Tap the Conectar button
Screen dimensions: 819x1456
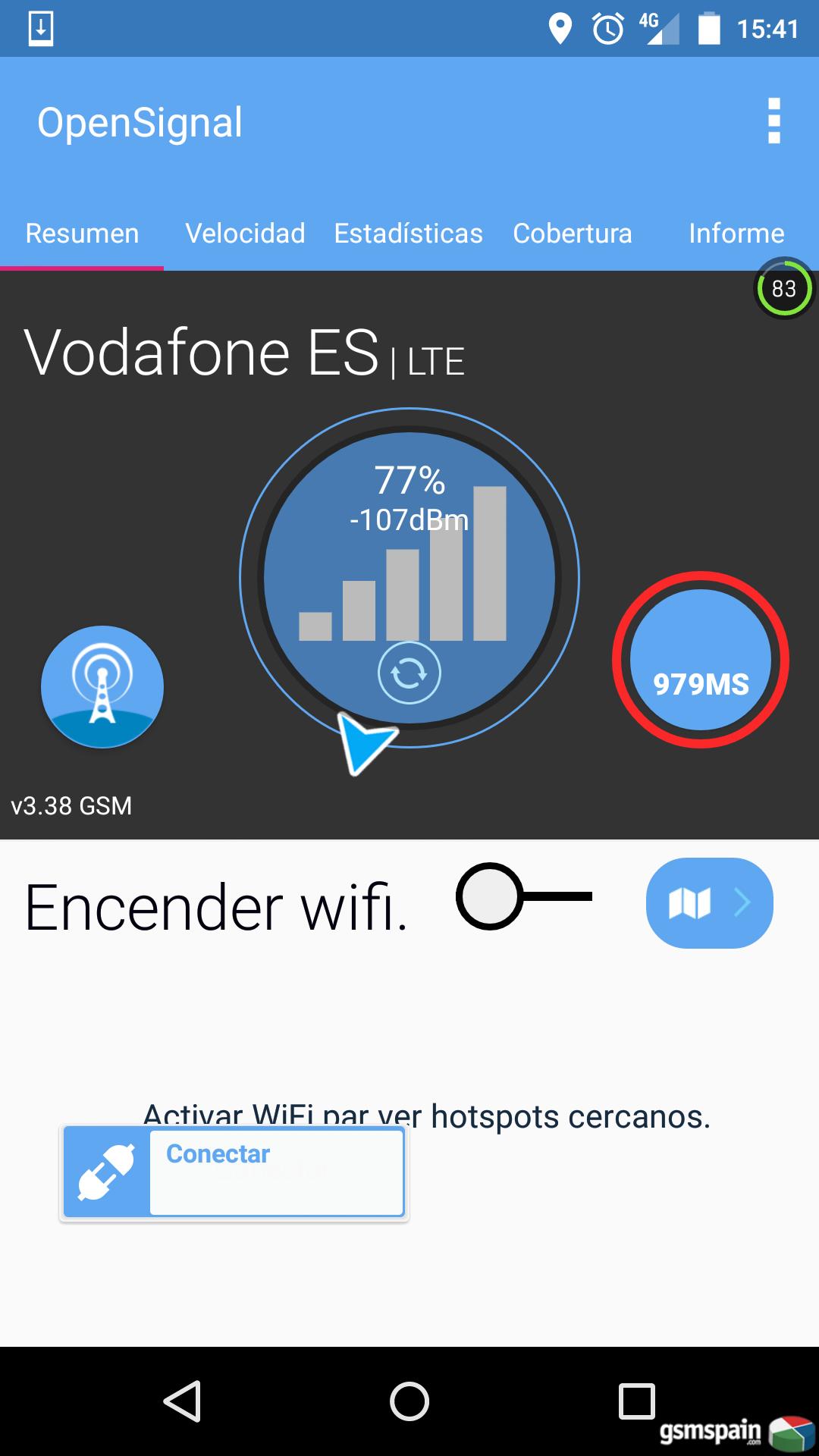pyautogui.click(x=234, y=1172)
